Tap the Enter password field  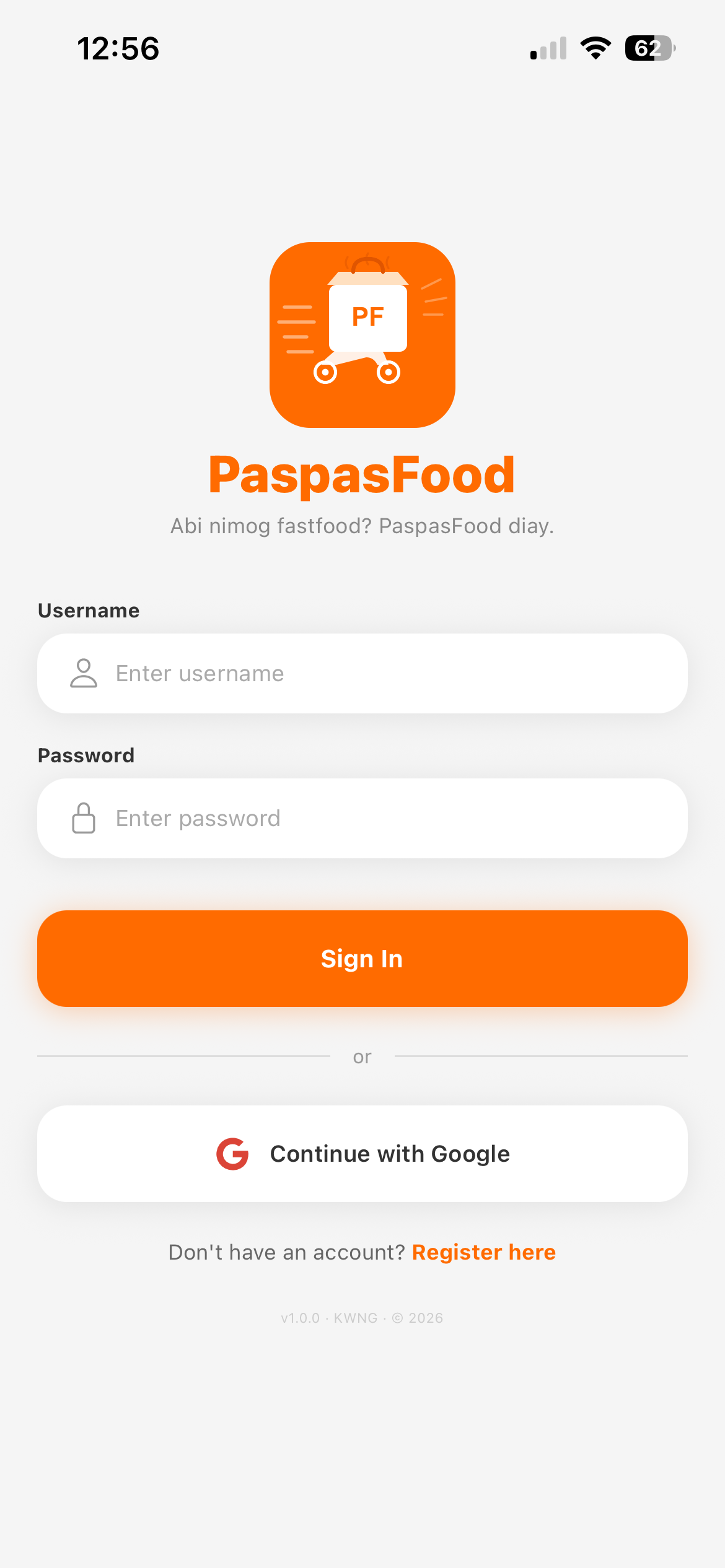pyautogui.click(x=362, y=818)
